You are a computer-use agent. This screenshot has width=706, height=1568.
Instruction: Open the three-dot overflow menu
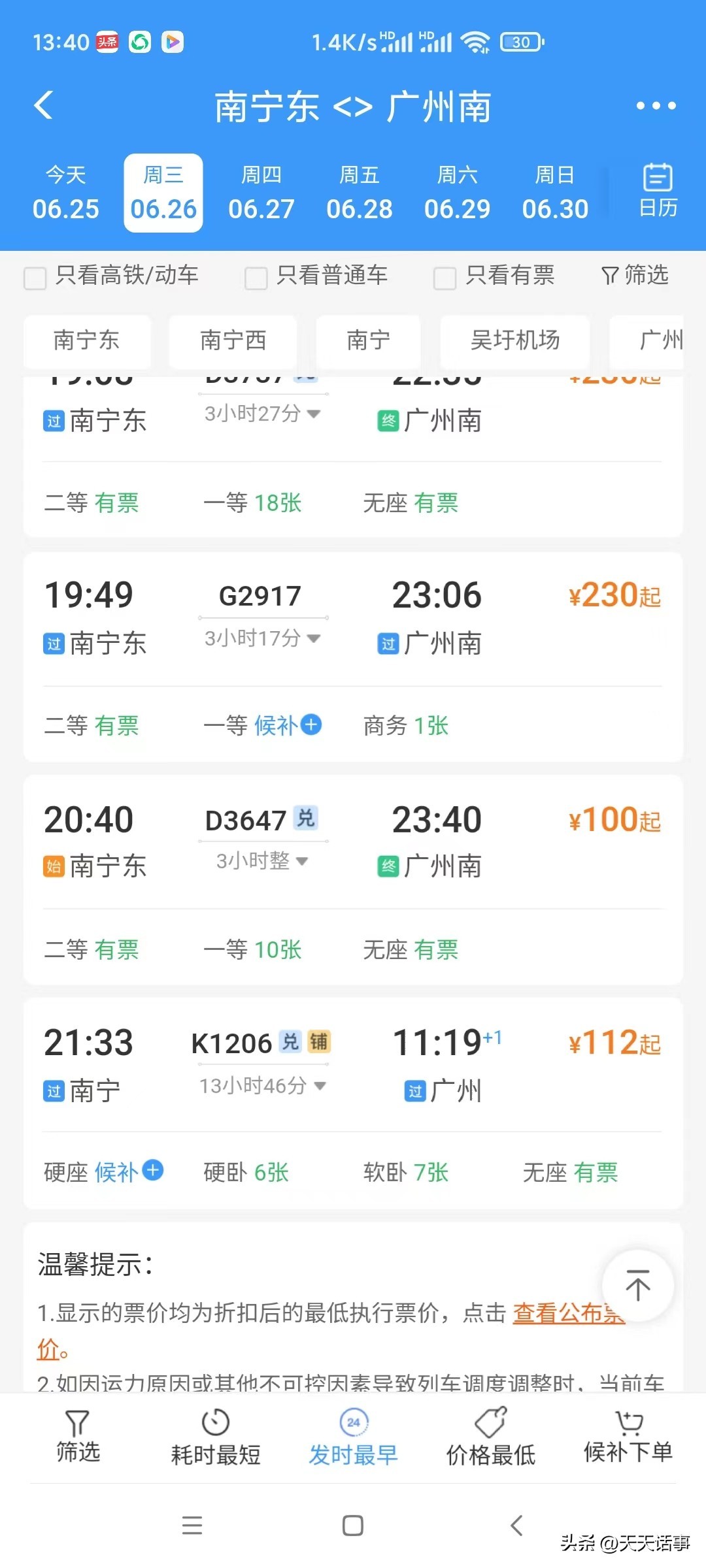click(656, 106)
